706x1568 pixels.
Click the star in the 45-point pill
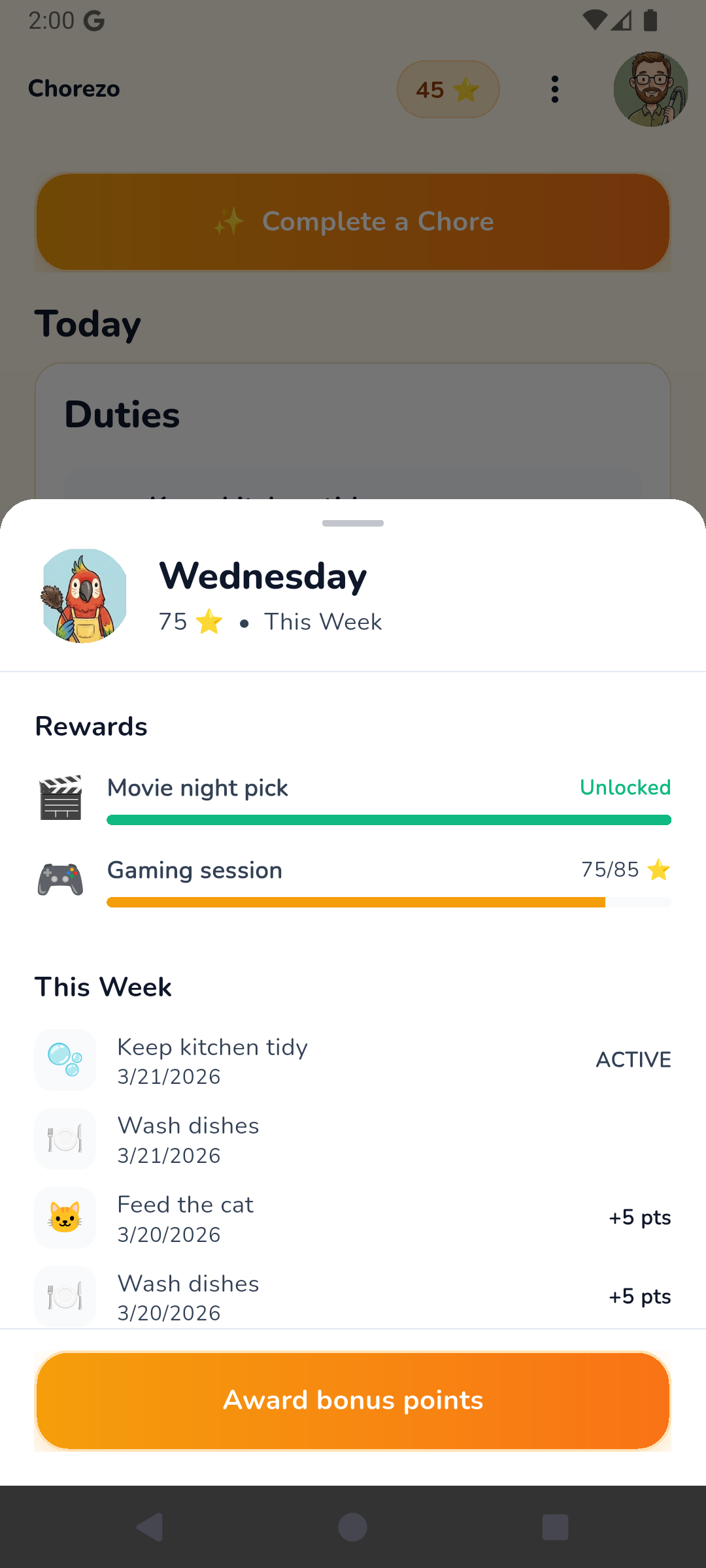click(x=465, y=90)
